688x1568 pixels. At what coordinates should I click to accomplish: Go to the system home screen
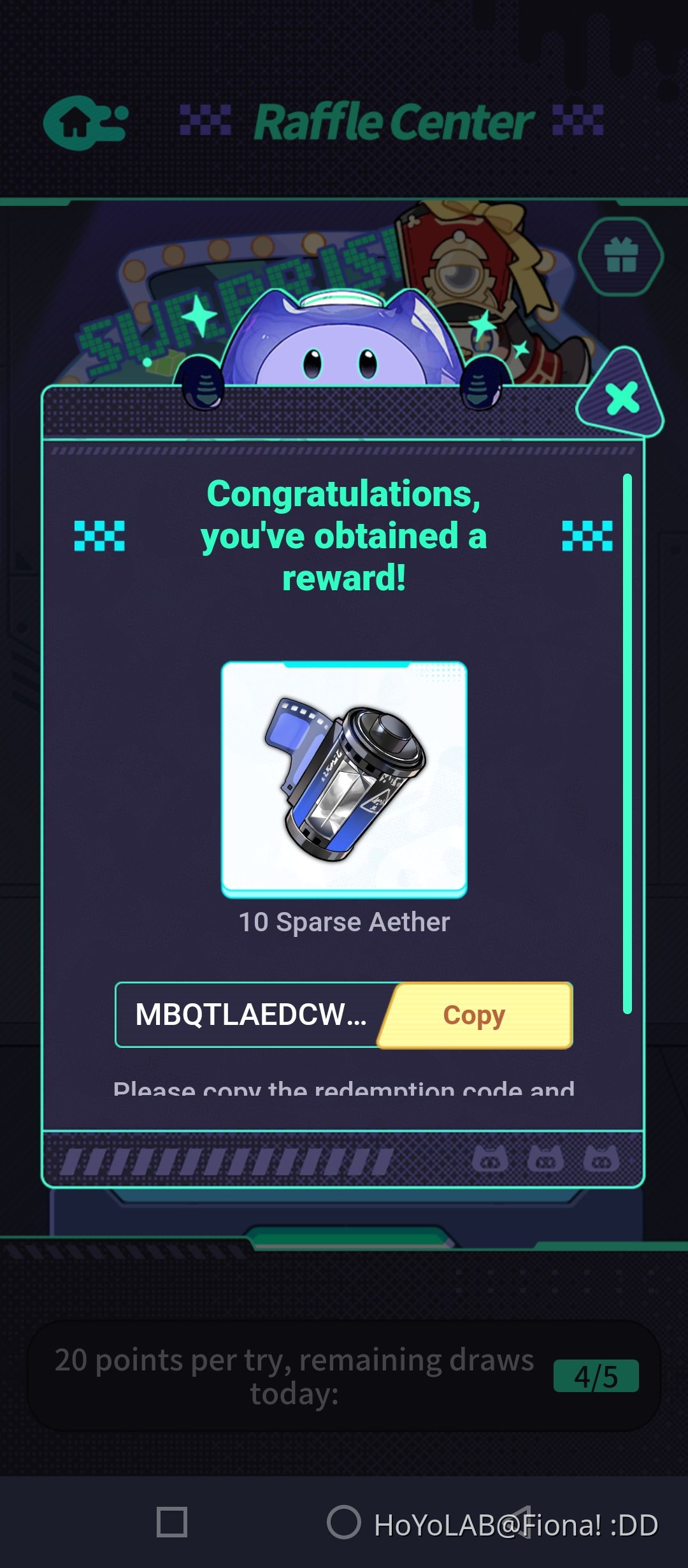click(x=344, y=1522)
